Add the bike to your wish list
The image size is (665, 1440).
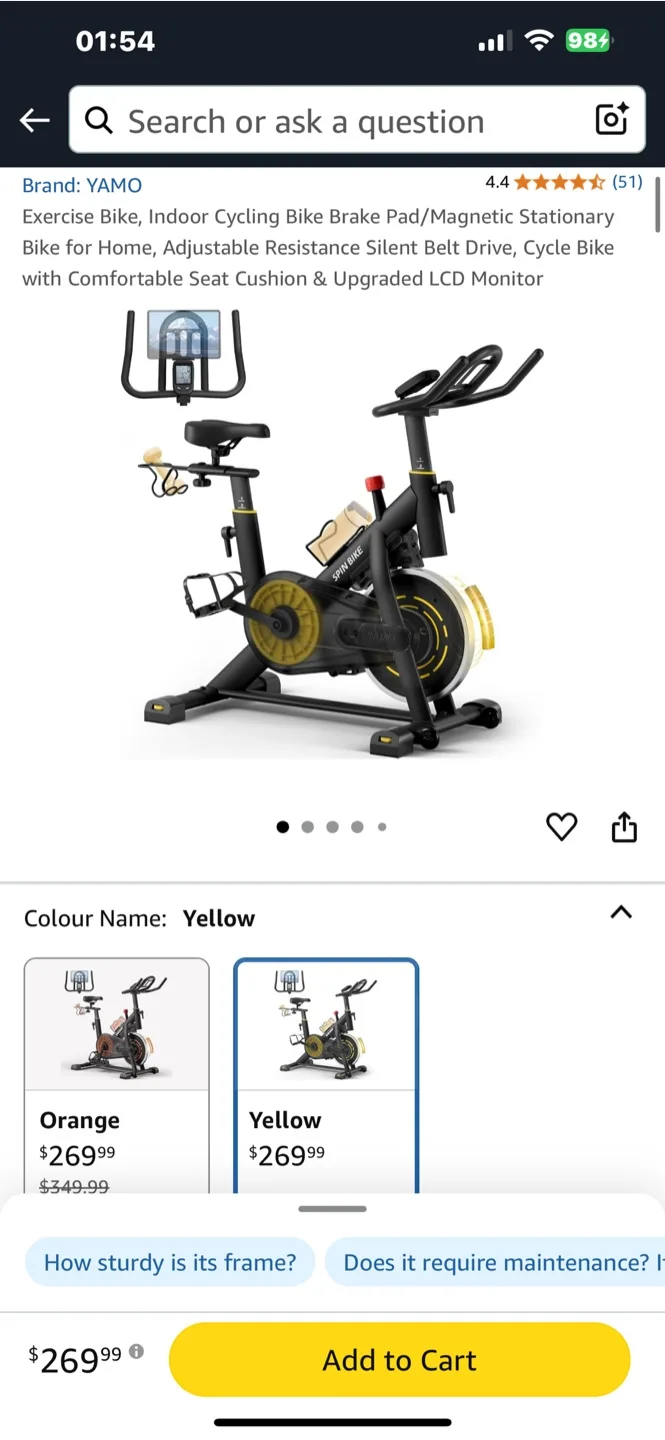tap(561, 827)
